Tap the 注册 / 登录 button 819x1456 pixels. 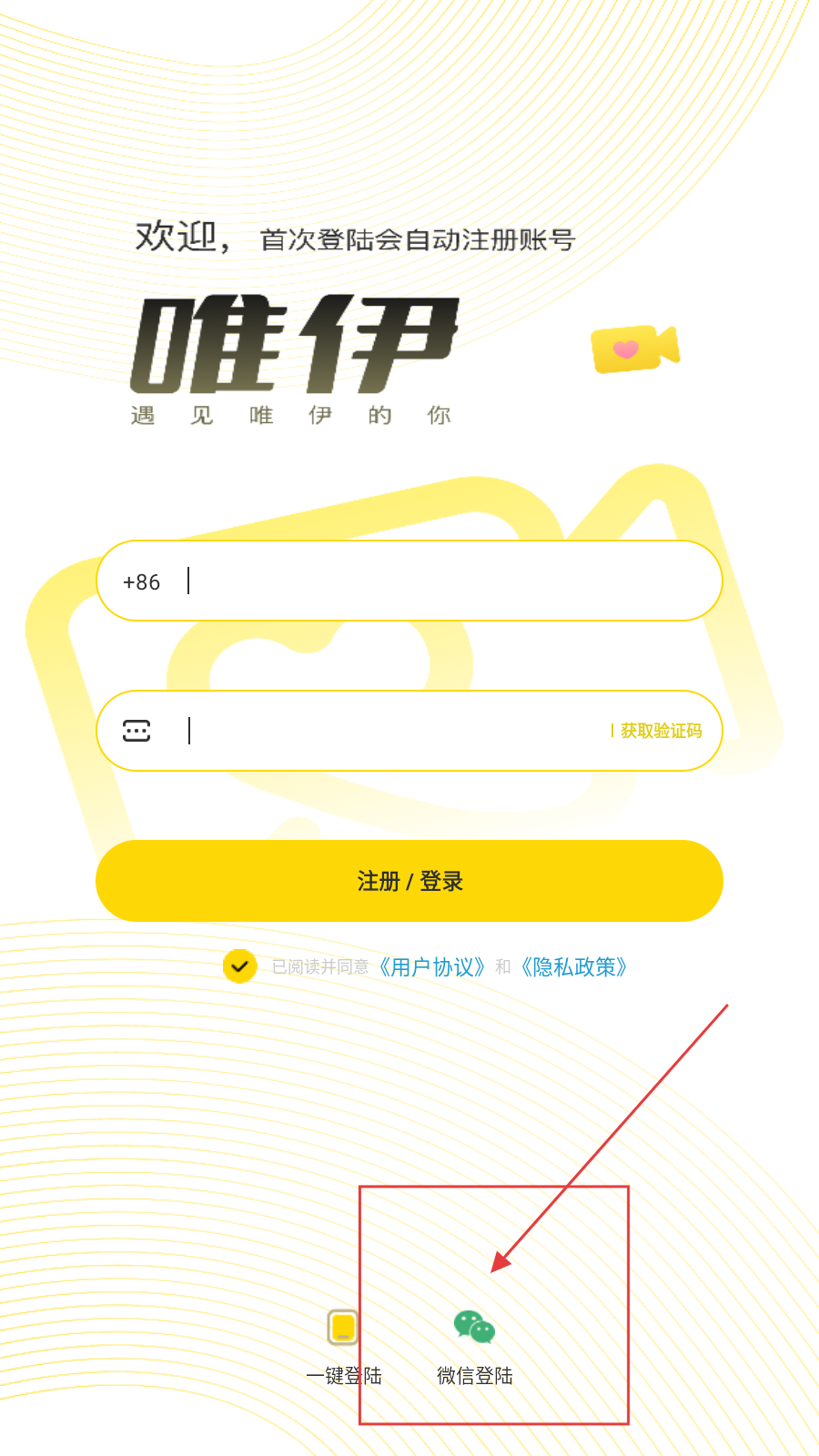[x=409, y=881]
